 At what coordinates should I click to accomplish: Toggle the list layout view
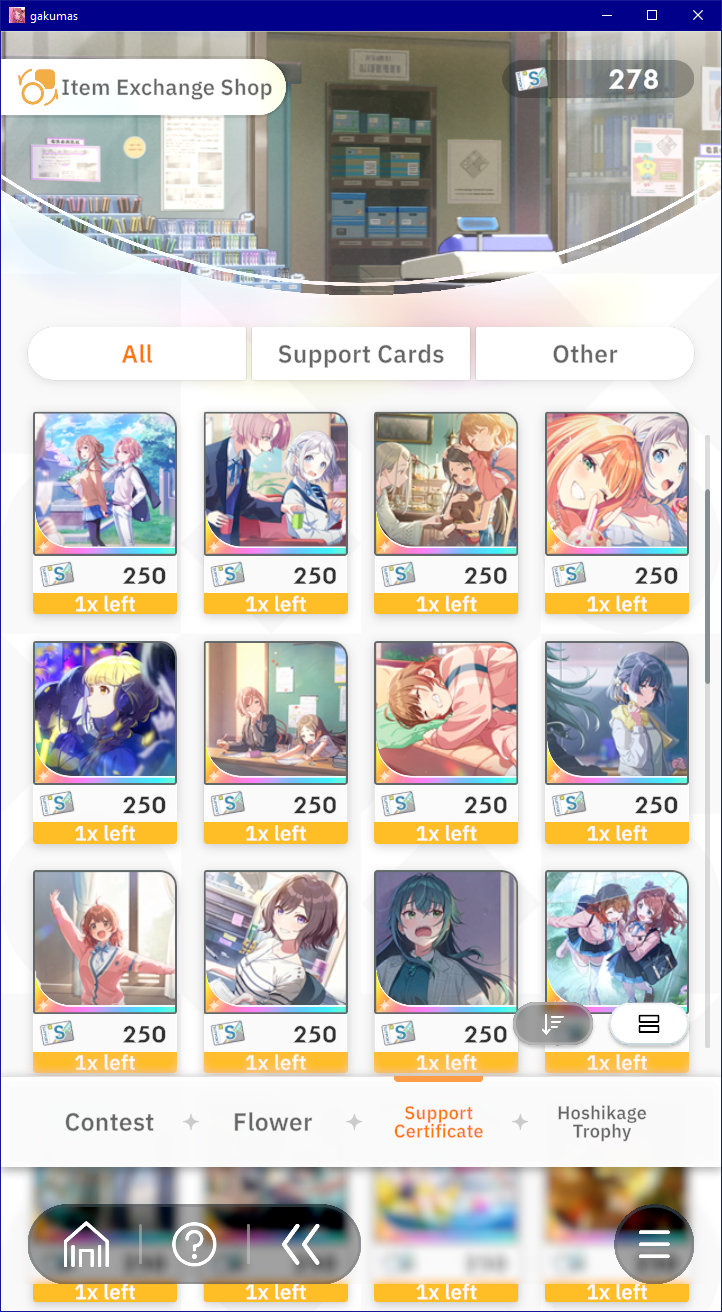pos(648,1024)
